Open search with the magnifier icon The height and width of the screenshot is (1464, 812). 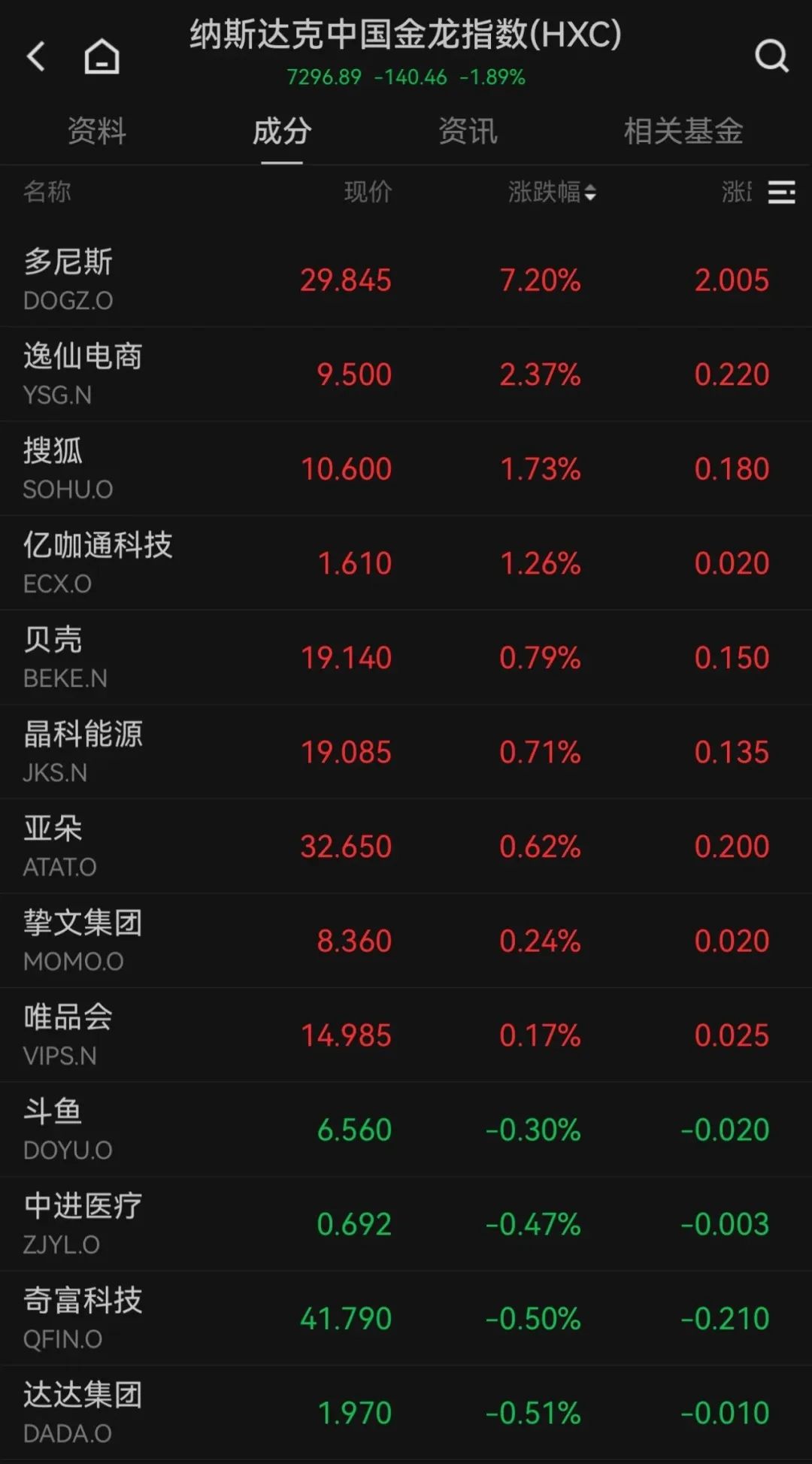point(771,56)
